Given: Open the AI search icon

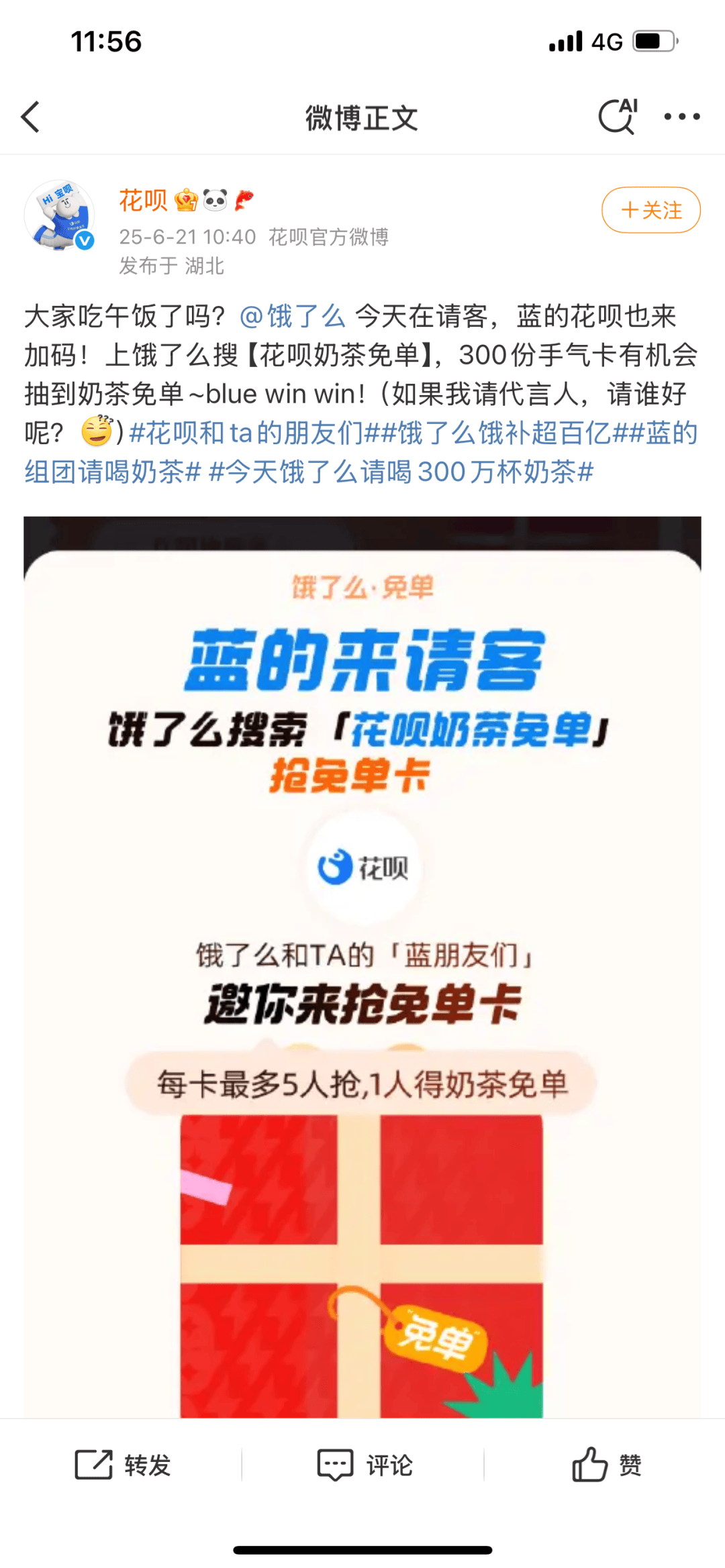Looking at the screenshot, I should [x=617, y=117].
